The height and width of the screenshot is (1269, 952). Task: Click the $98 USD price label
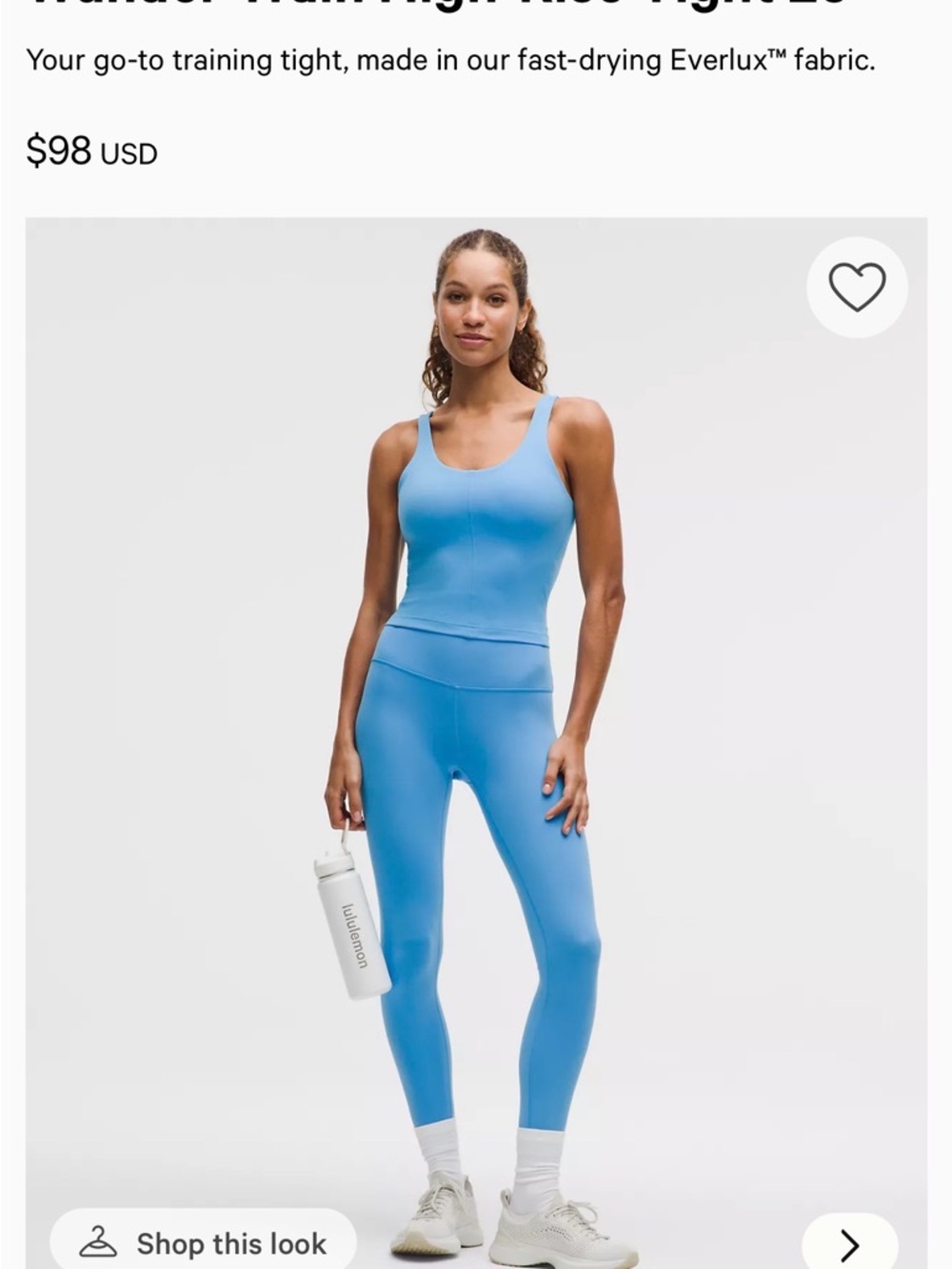point(92,149)
